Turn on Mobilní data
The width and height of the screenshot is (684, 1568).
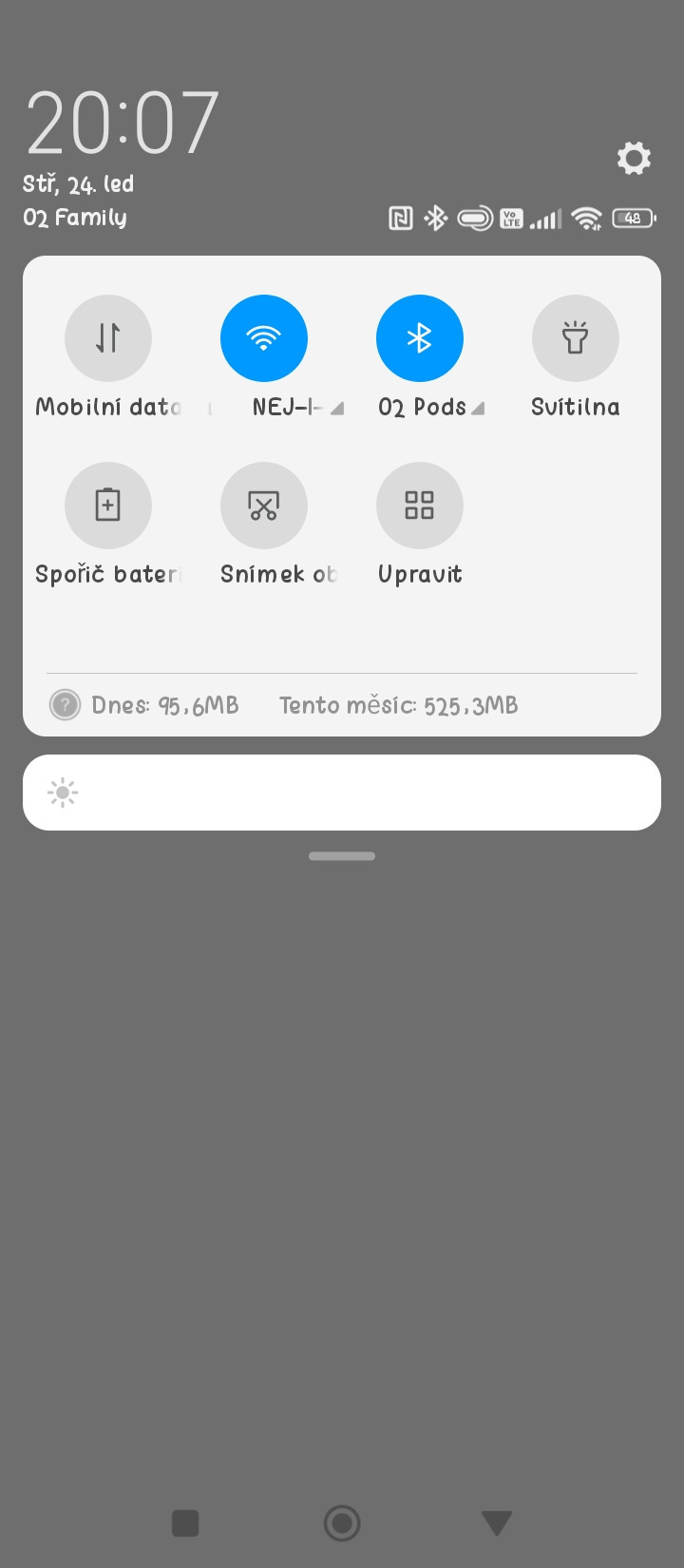tap(108, 338)
